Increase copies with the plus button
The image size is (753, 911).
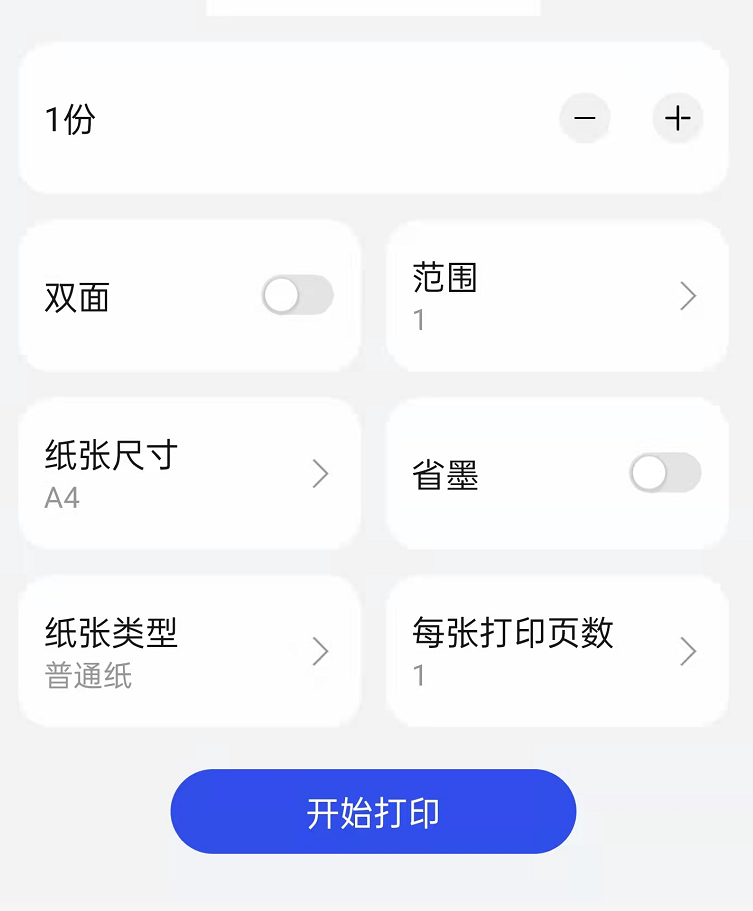678,119
